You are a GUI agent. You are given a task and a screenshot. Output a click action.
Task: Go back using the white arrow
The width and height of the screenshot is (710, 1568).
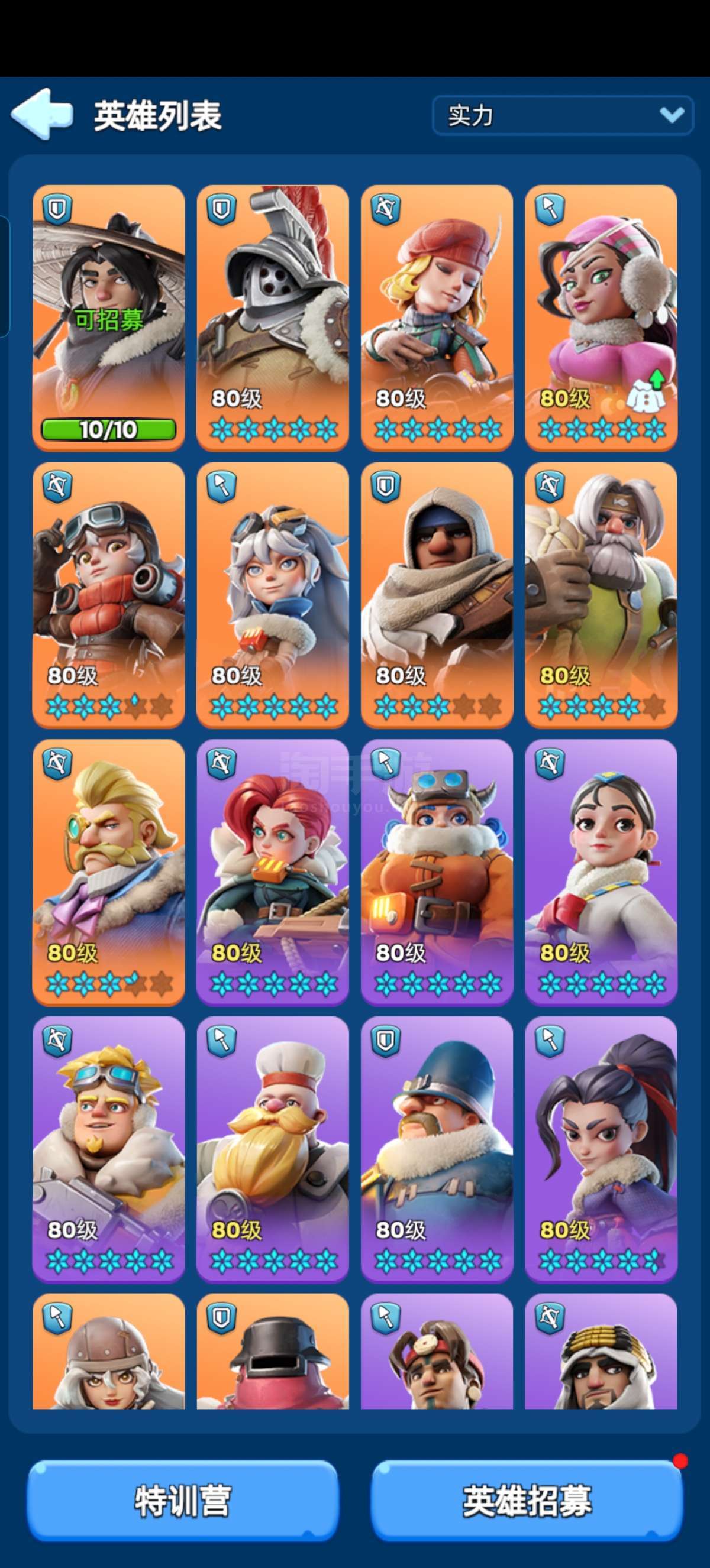41,115
